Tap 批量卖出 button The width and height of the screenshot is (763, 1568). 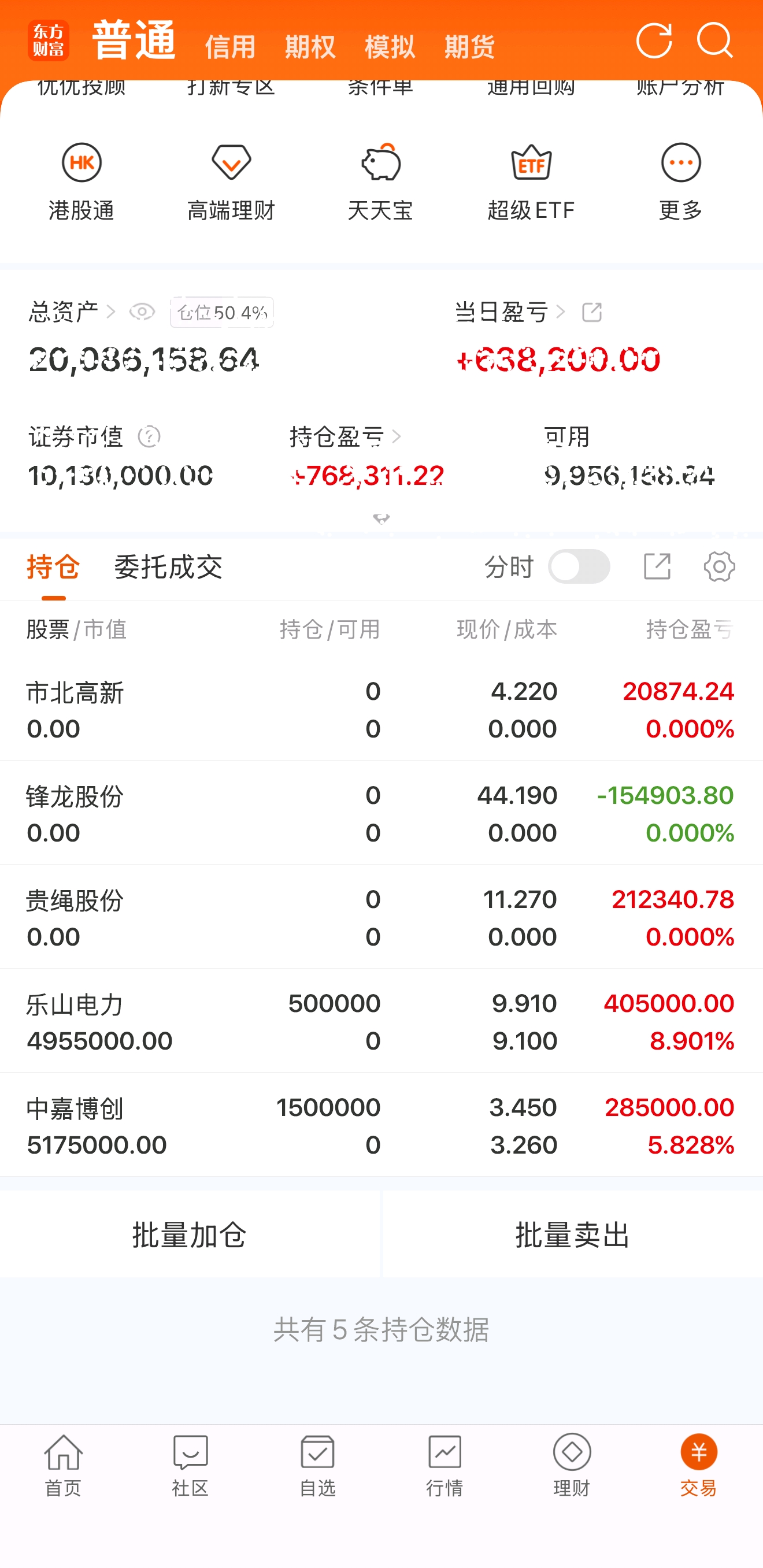(x=572, y=1235)
